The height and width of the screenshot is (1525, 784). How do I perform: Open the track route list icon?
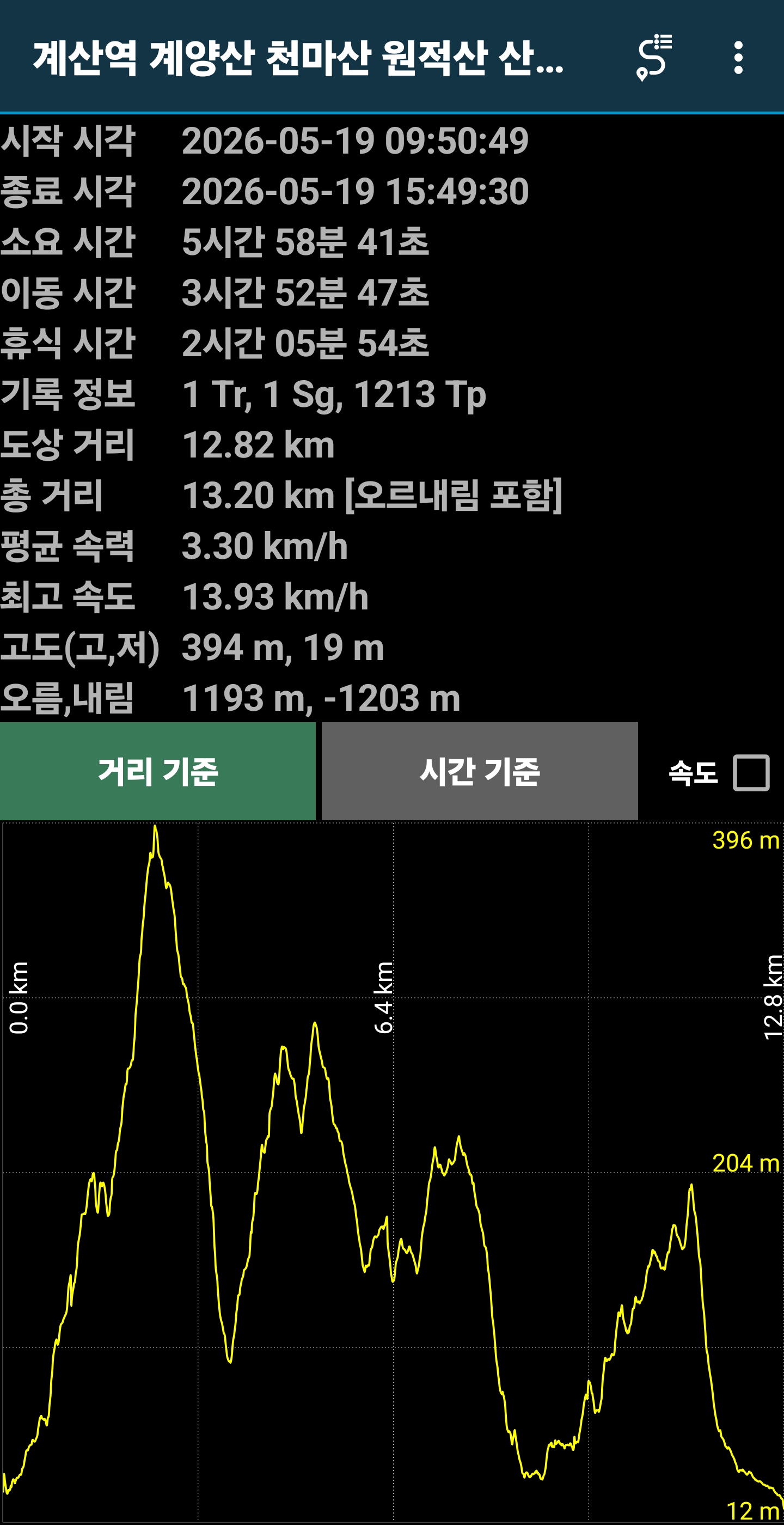(654, 57)
